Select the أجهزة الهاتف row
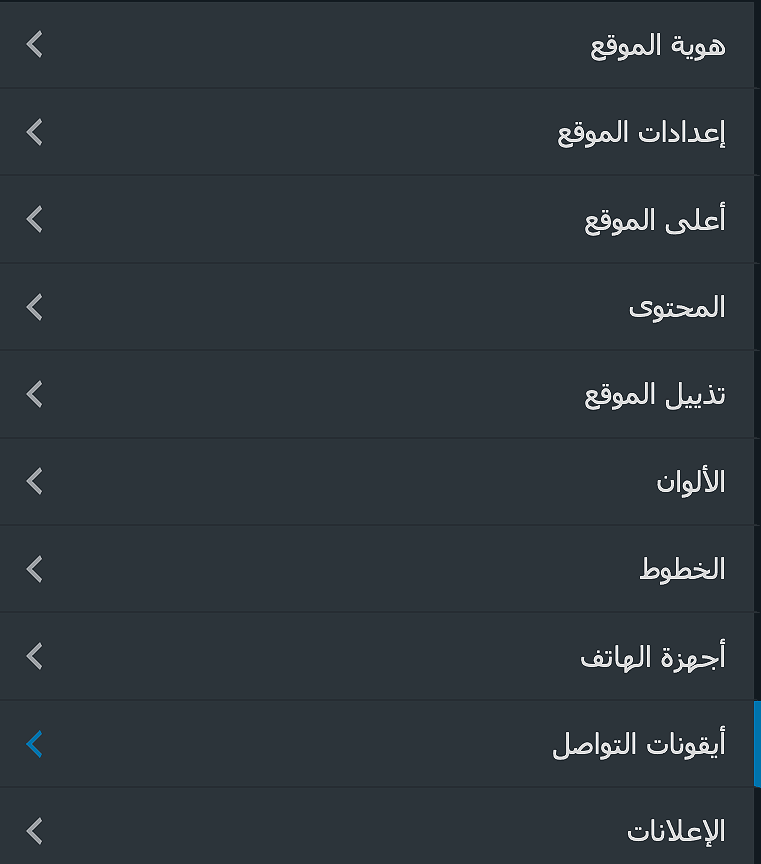 652,657
